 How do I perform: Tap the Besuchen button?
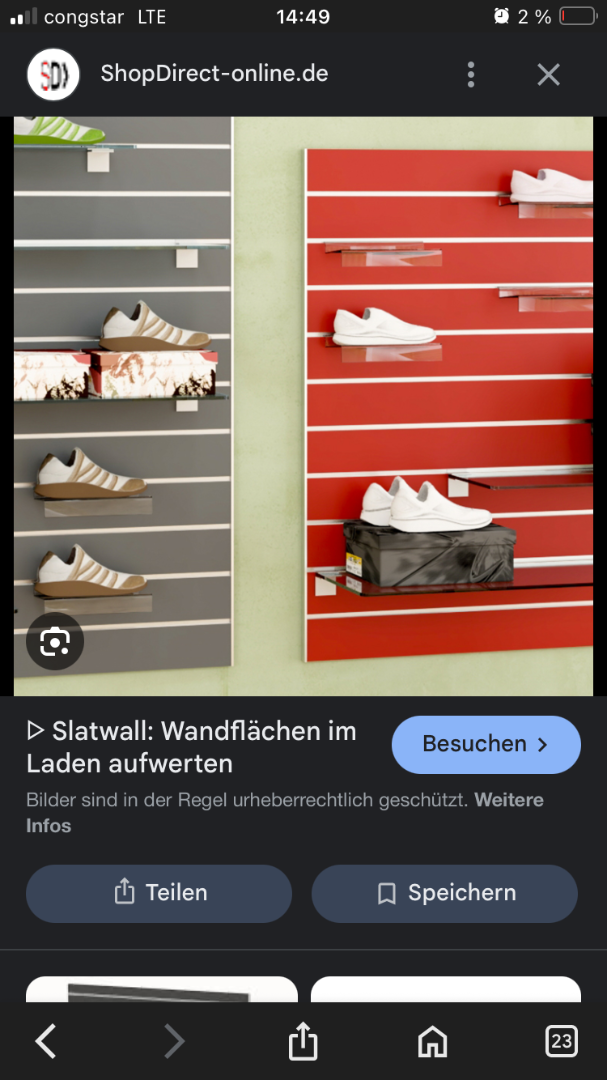pos(486,745)
